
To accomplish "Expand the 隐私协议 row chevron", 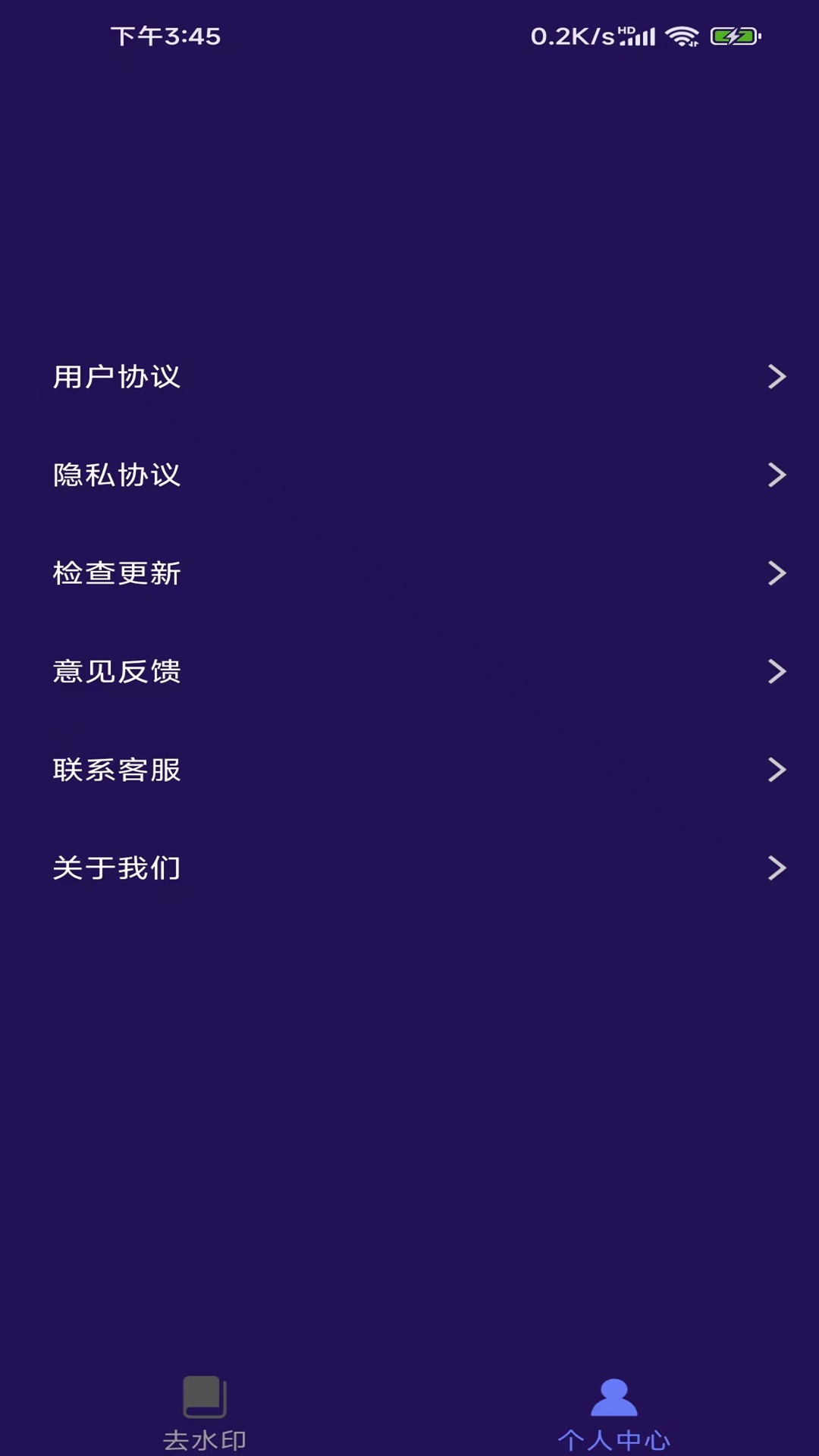I will tap(774, 475).
